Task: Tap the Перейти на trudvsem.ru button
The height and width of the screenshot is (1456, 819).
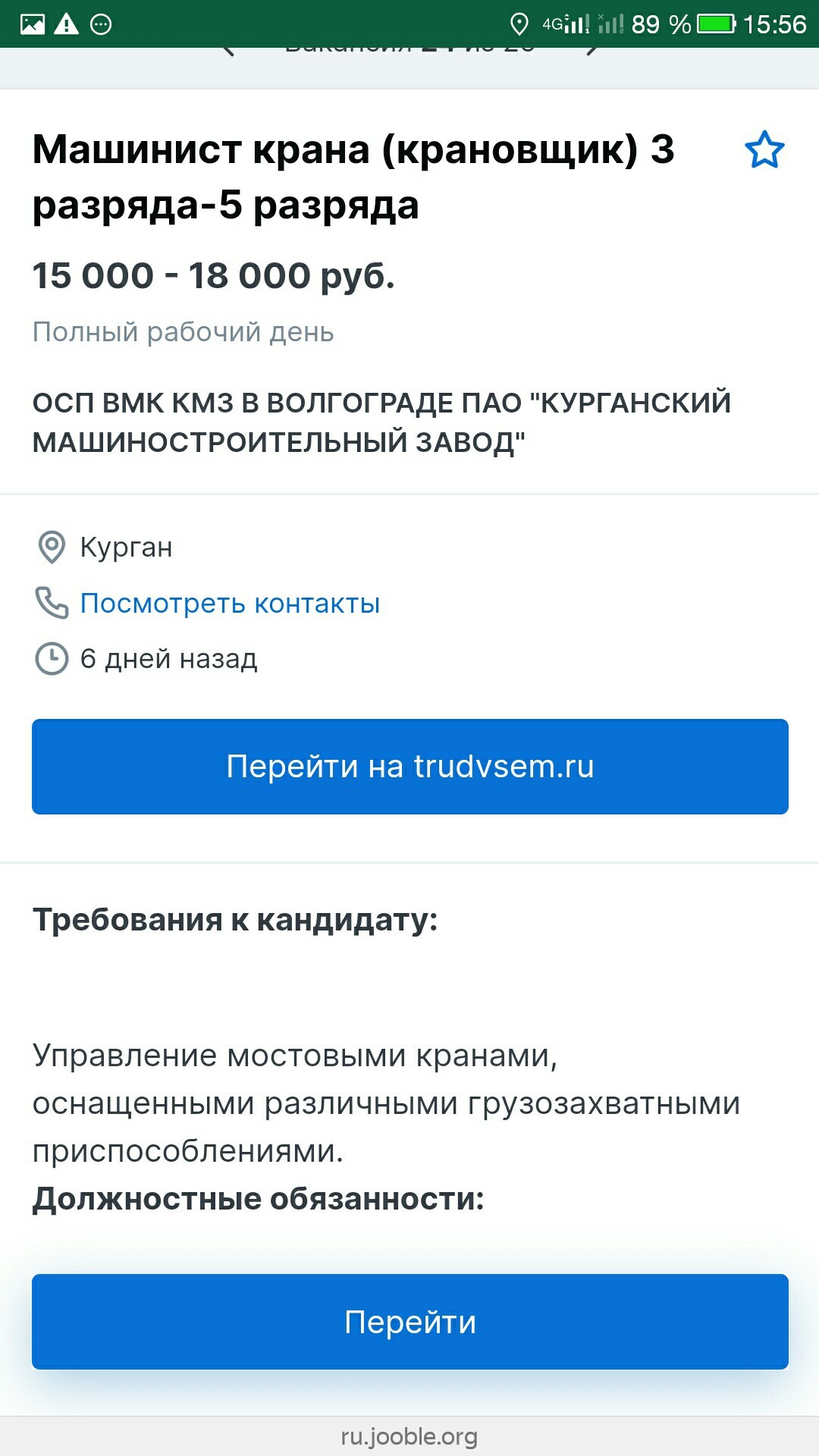Action: (x=409, y=767)
